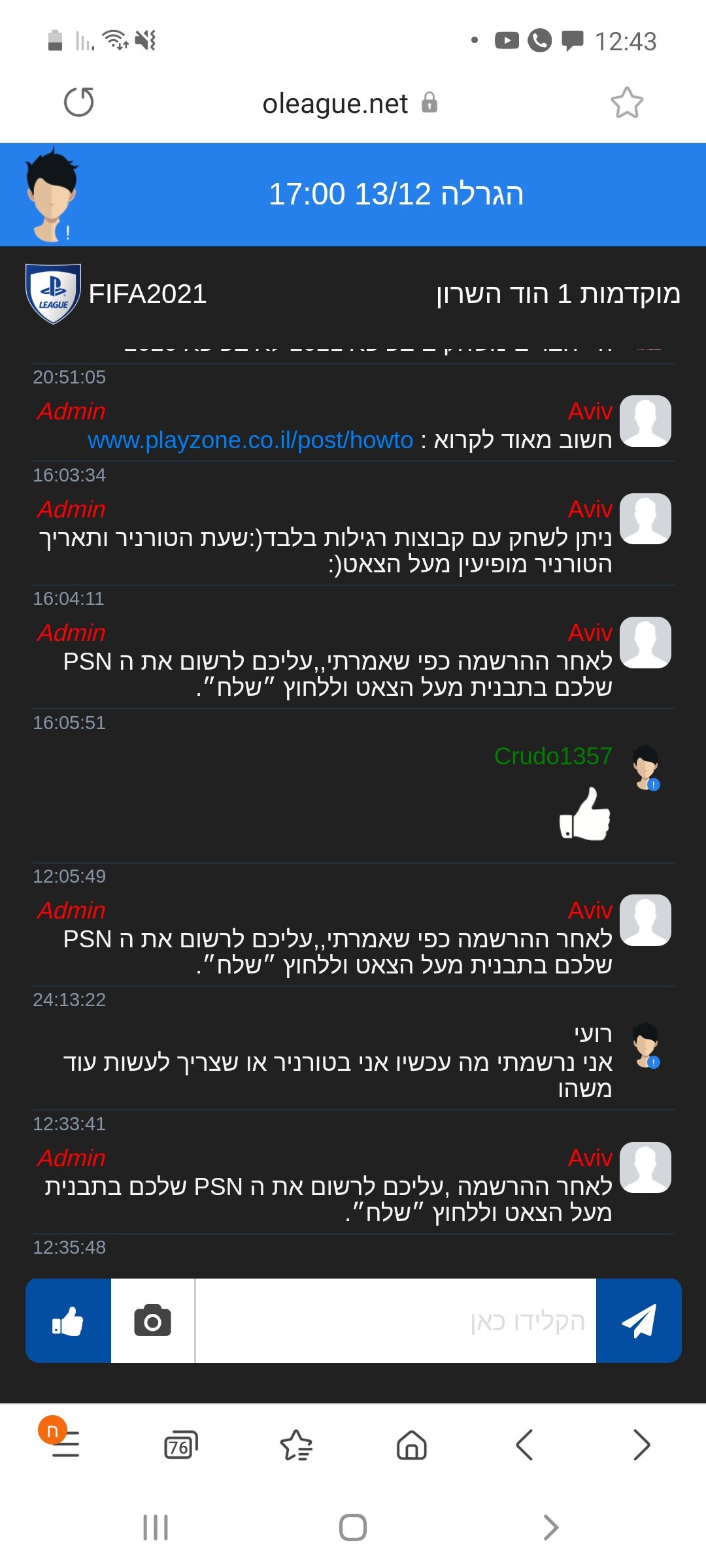Tap the oleague.net address bar
Viewport: 706px width, 1568px height.
click(x=350, y=103)
